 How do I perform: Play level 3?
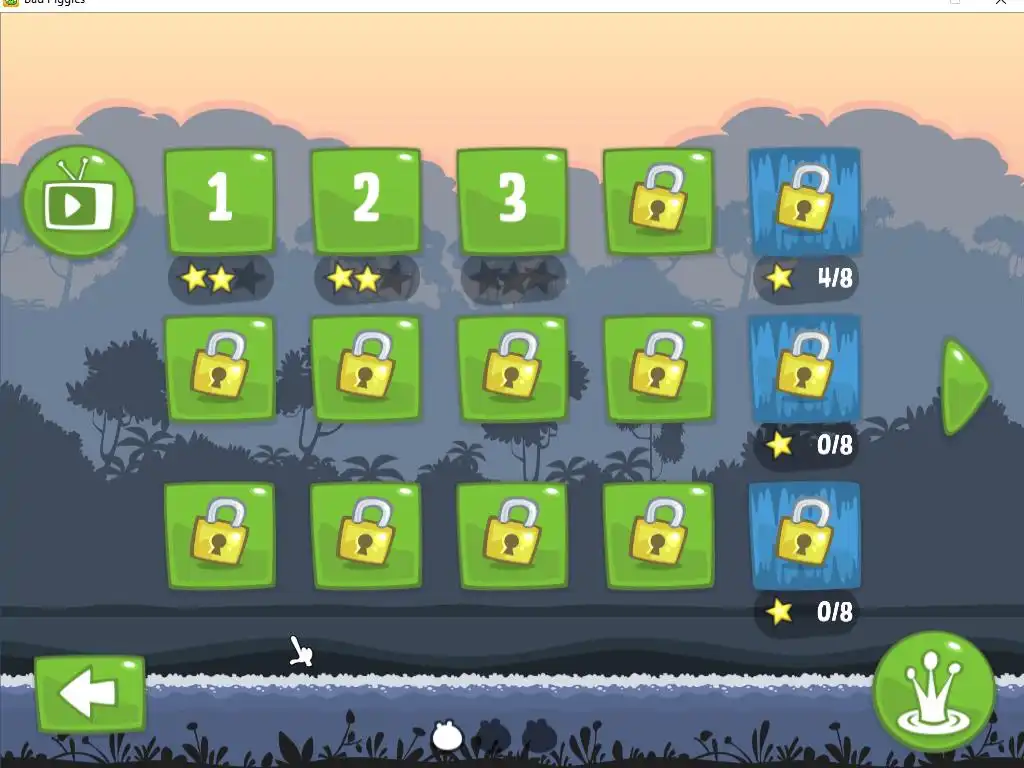(x=512, y=200)
